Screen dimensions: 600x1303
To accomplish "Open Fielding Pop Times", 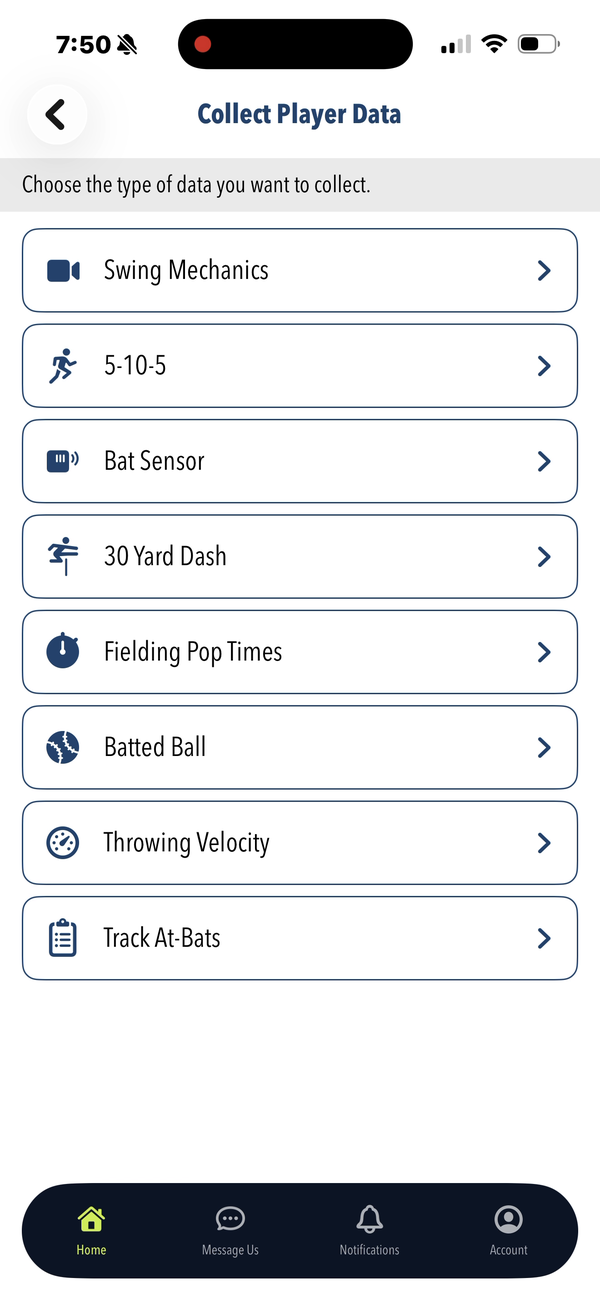I will click(x=300, y=652).
